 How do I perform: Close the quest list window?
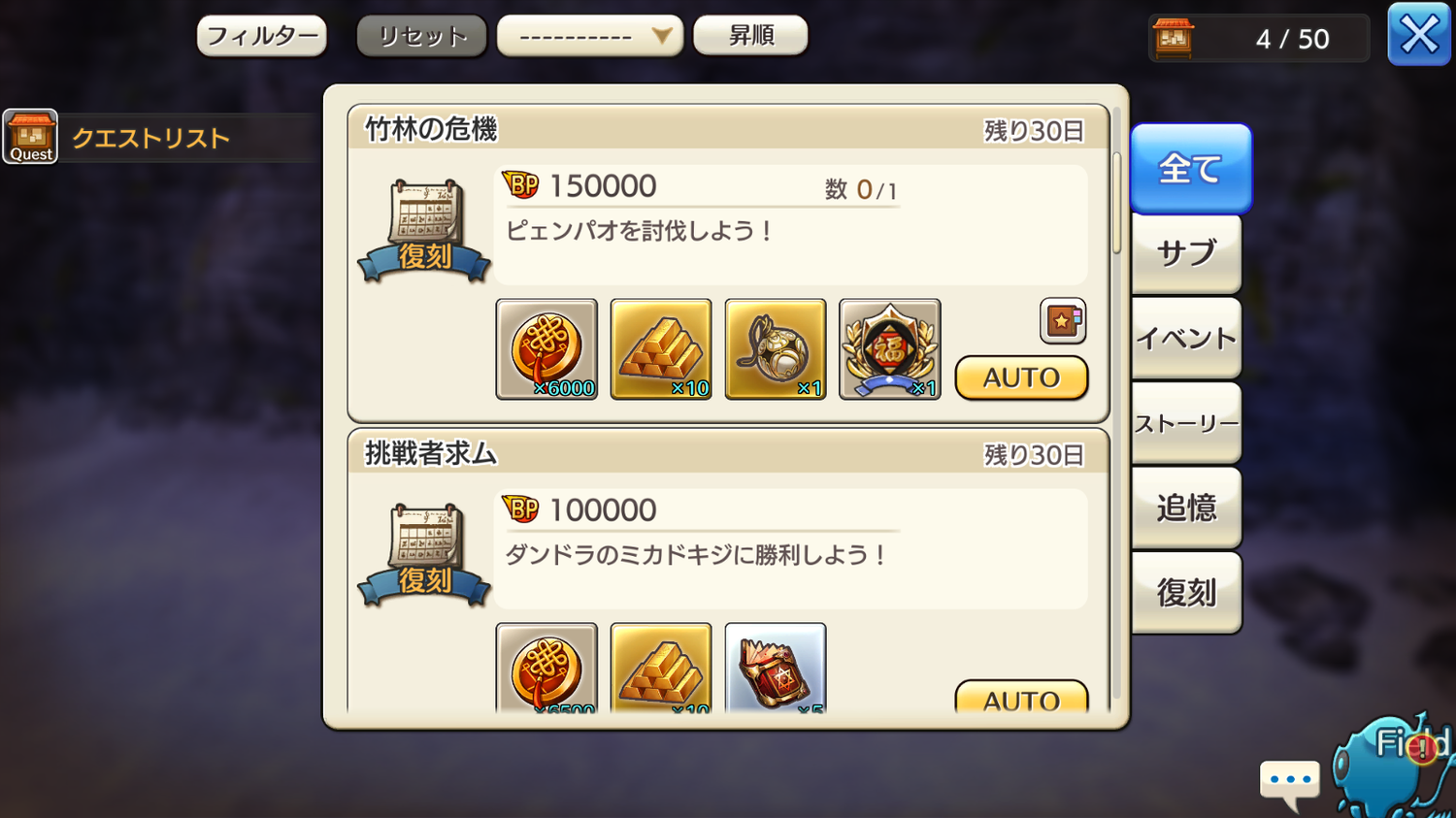(1418, 35)
